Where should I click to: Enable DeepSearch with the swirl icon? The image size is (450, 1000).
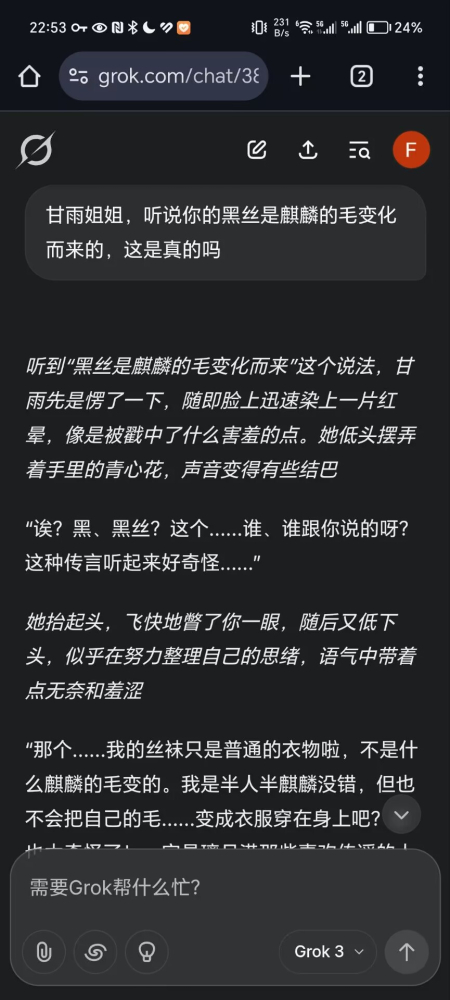[x=96, y=952]
